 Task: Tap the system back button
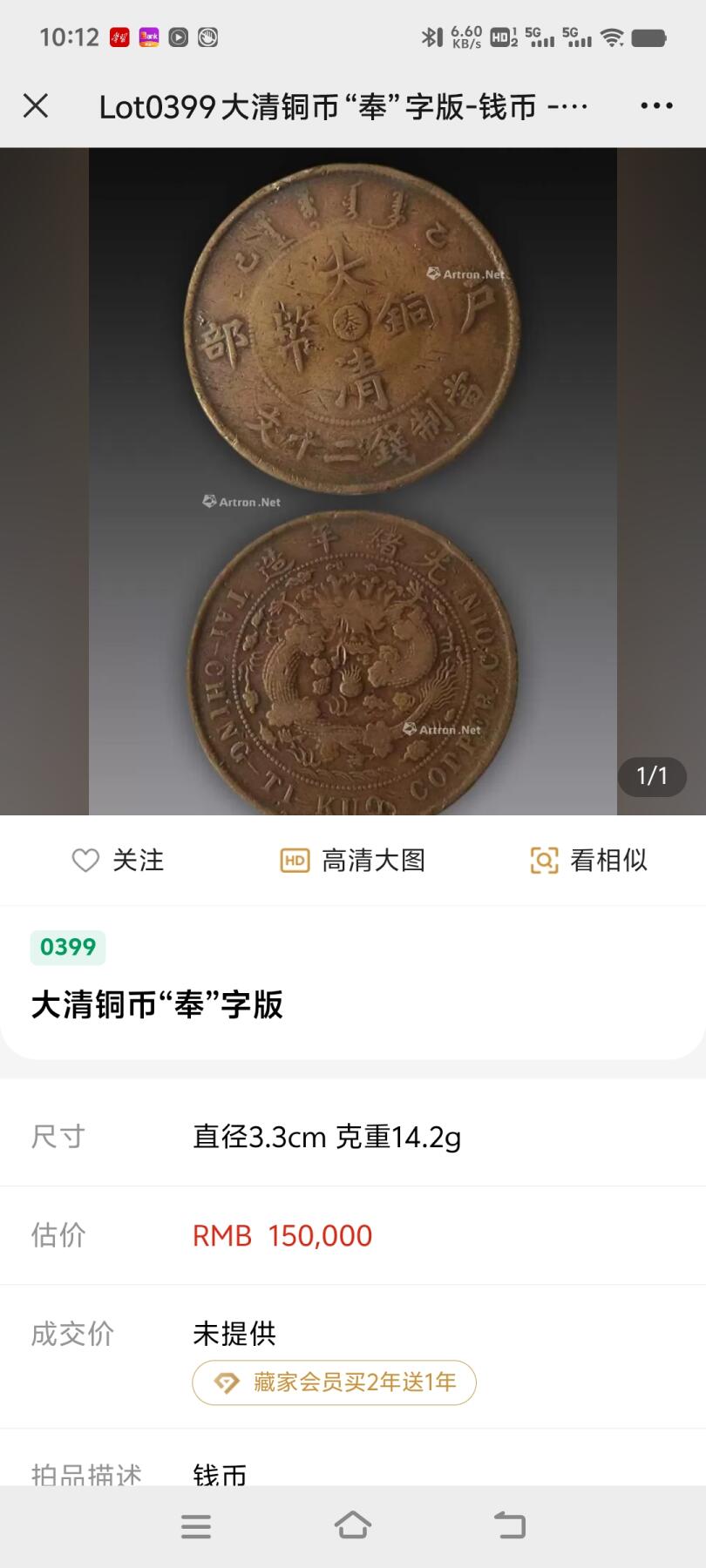pyautogui.click(x=510, y=1526)
